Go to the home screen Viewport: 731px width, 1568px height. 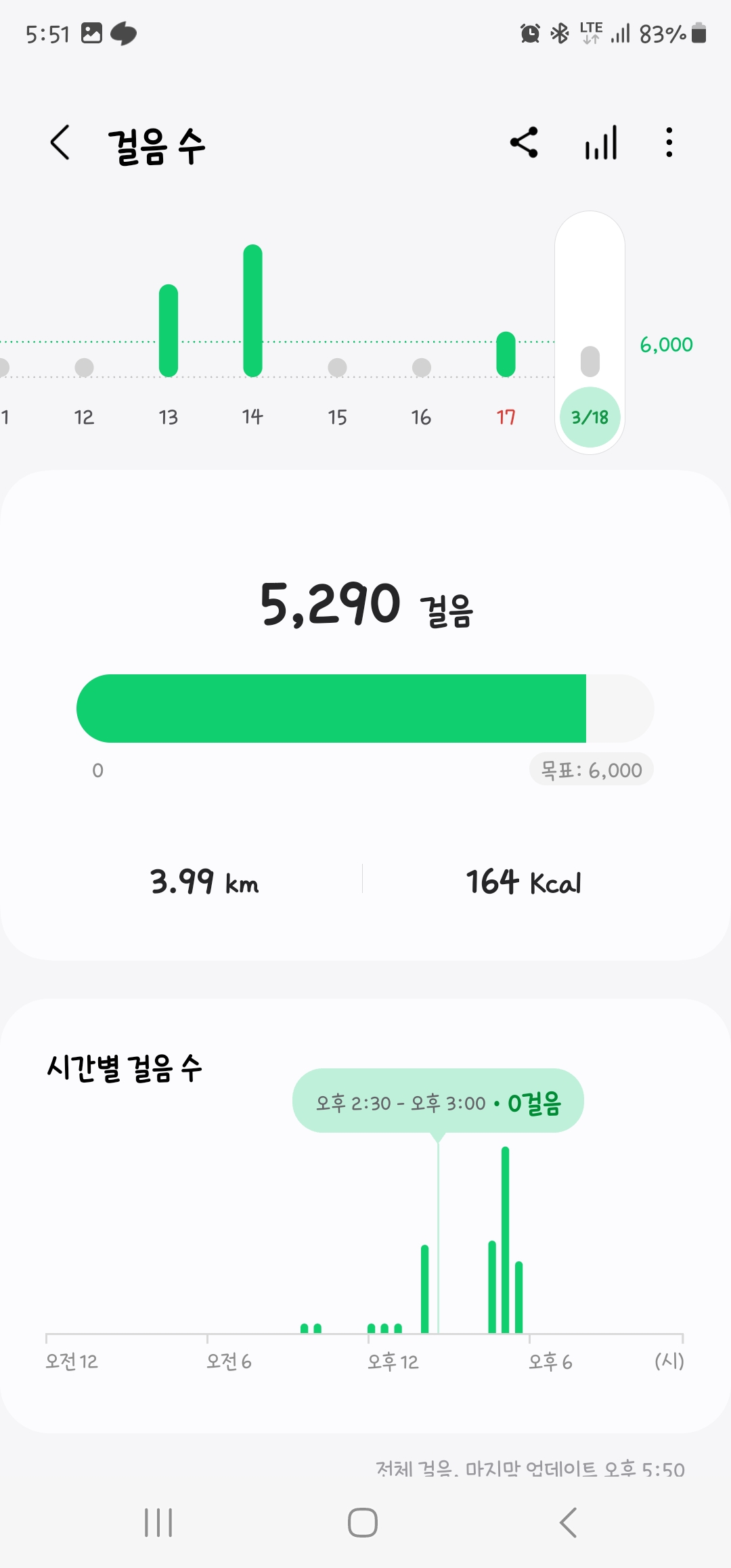363,1523
